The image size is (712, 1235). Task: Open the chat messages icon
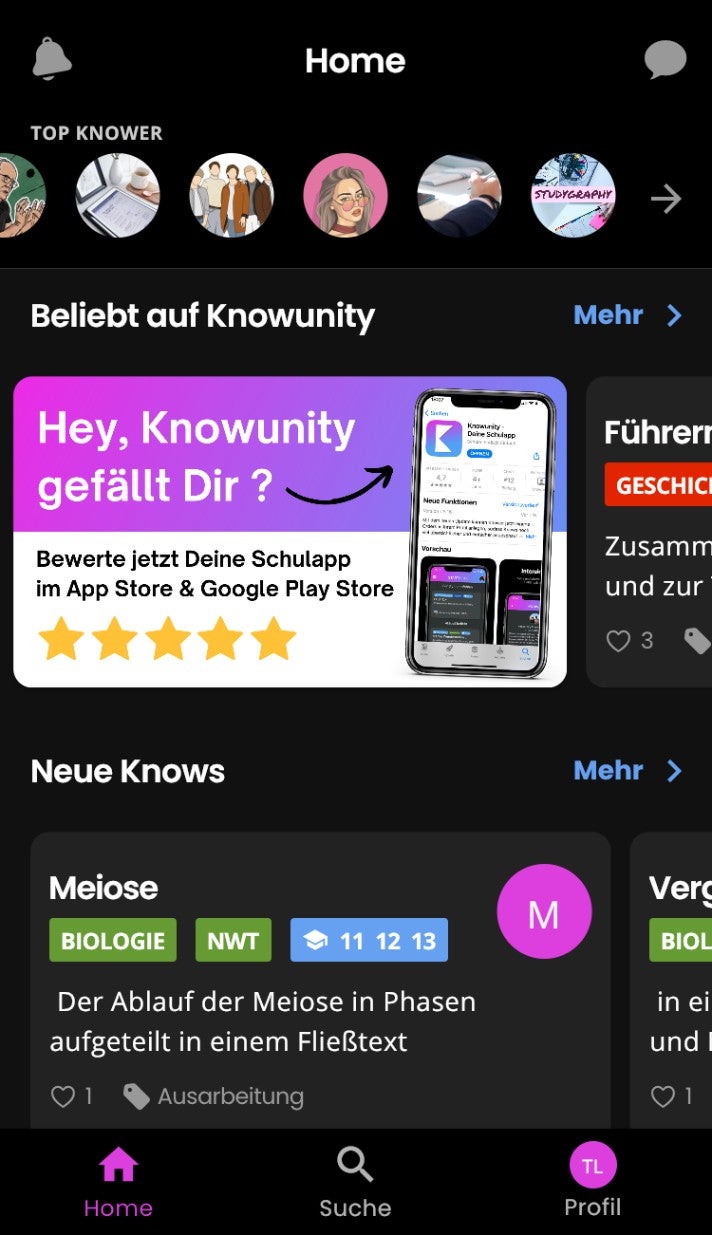point(665,60)
